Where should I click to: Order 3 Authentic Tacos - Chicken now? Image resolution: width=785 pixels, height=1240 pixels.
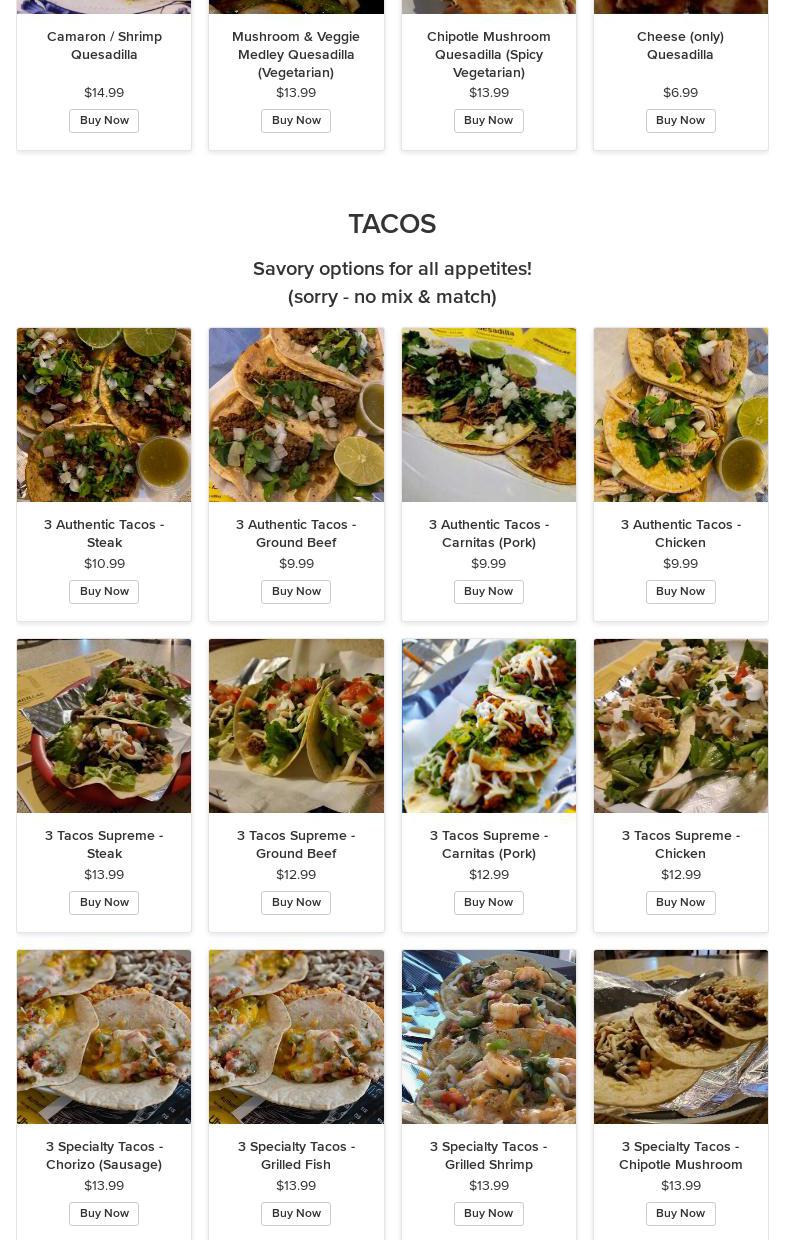680,592
